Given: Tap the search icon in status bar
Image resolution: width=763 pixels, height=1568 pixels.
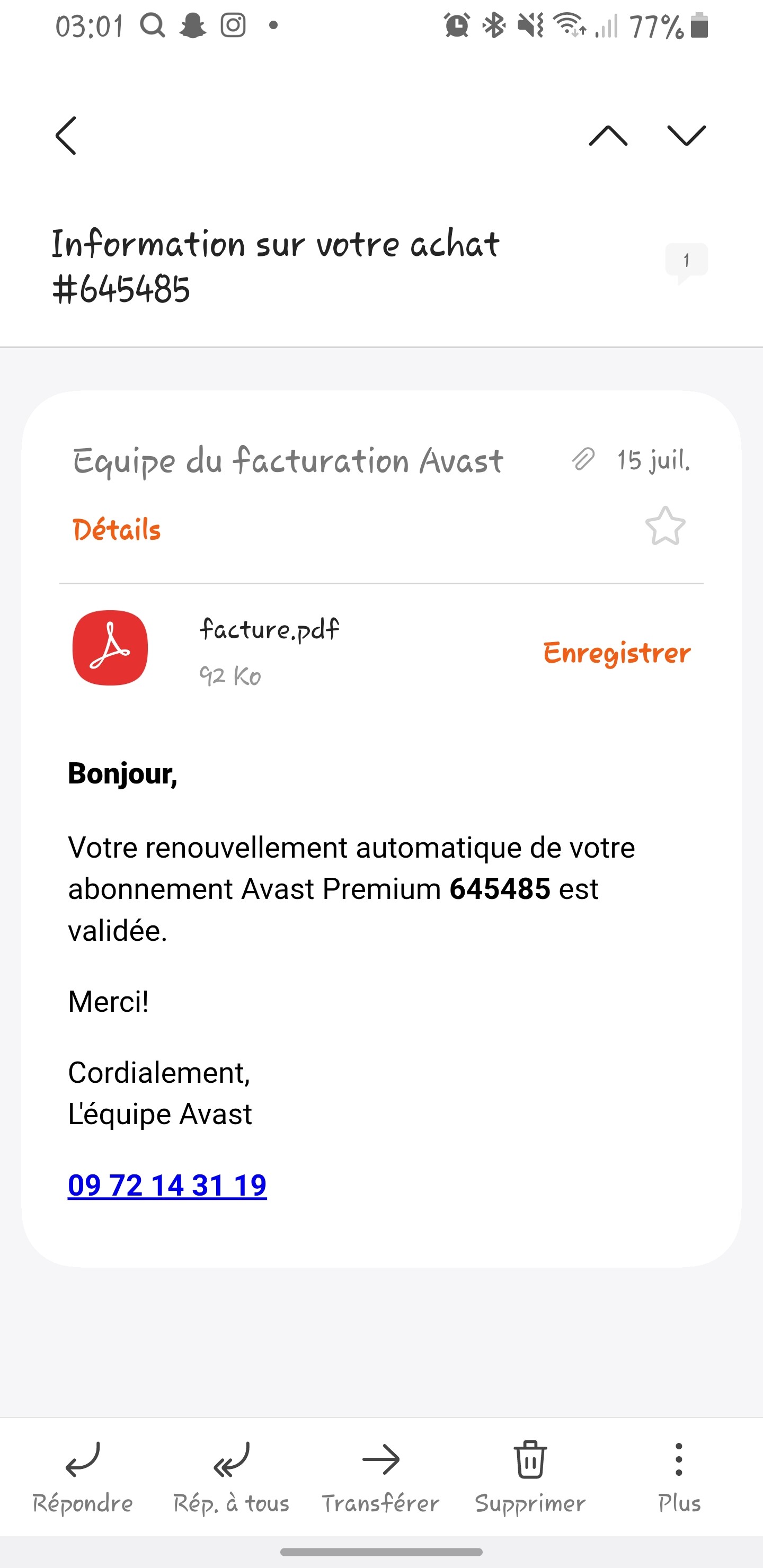Looking at the screenshot, I should [x=152, y=26].
